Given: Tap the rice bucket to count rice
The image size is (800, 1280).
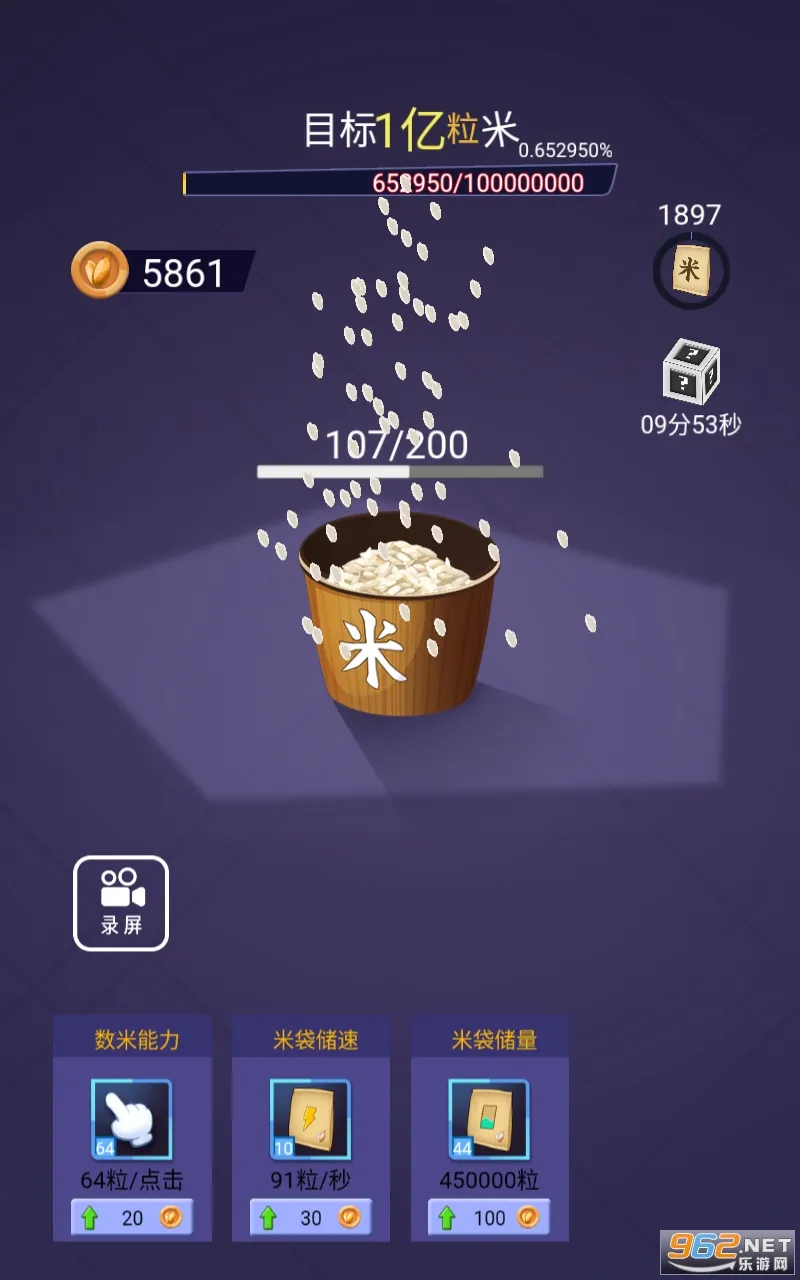Looking at the screenshot, I should [x=400, y=620].
